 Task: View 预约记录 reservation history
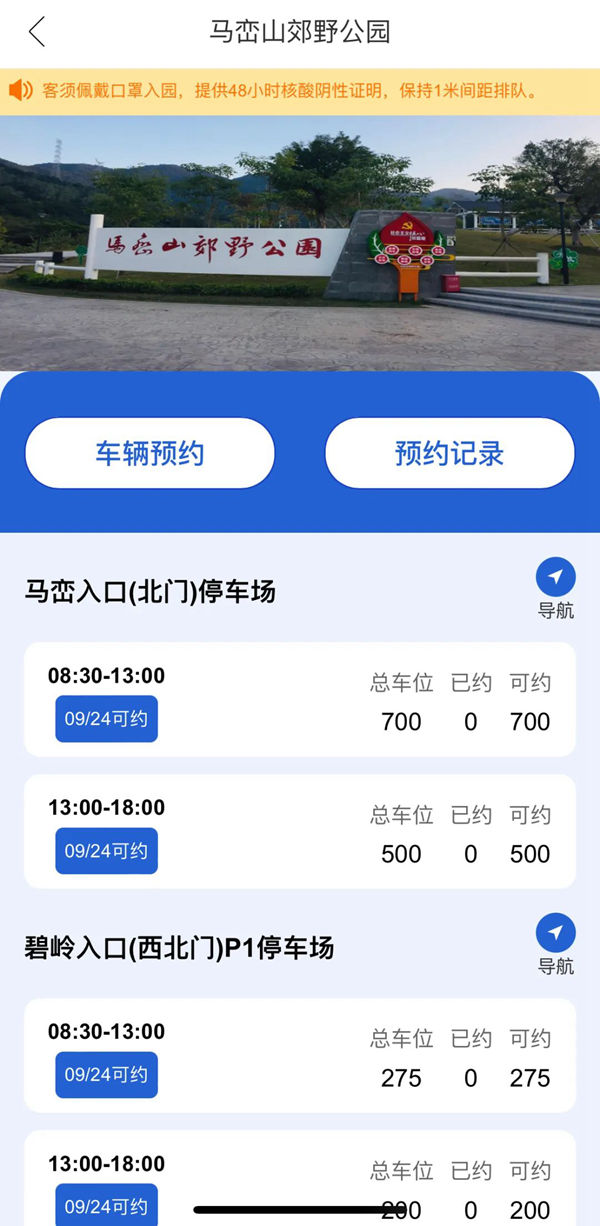(x=449, y=453)
